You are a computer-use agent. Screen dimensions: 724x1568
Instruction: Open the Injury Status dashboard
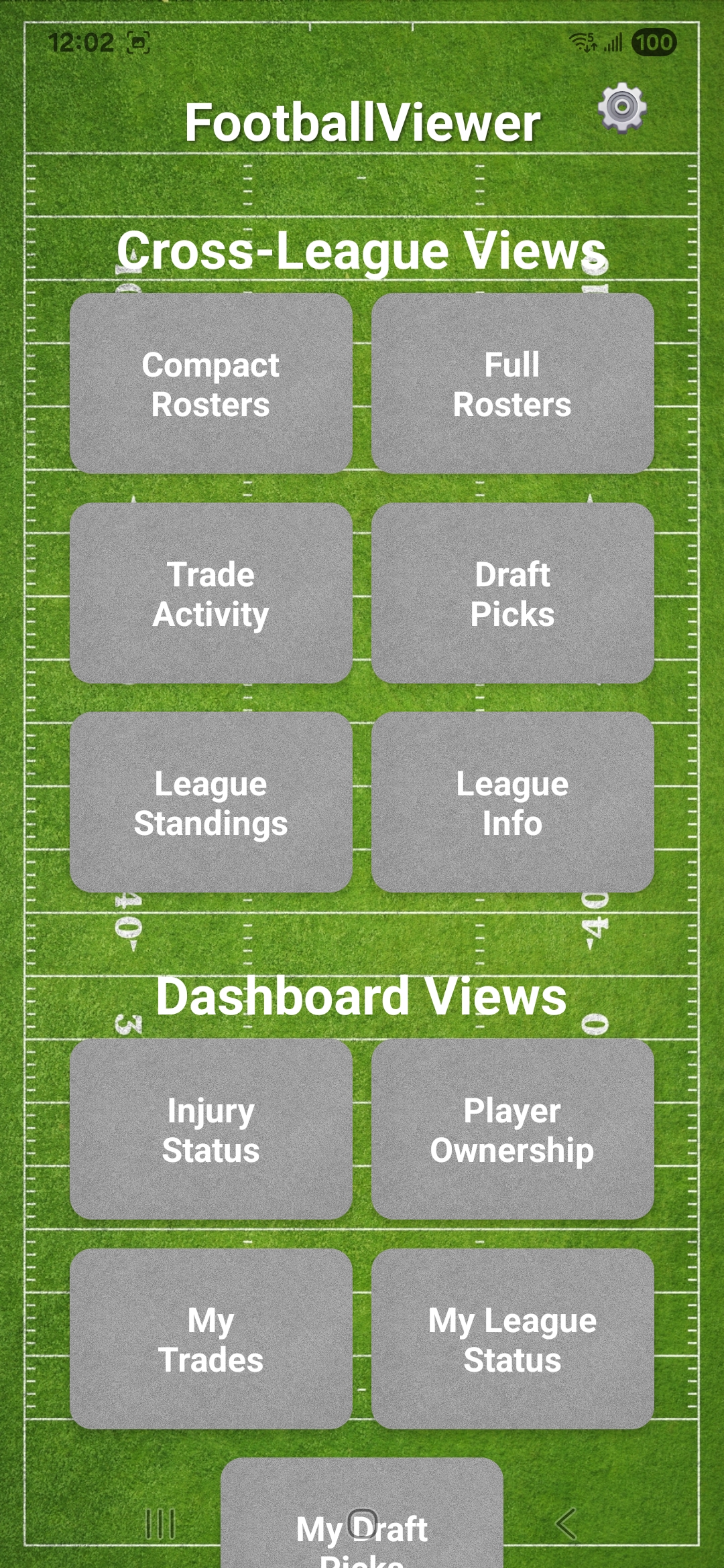coord(210,1129)
